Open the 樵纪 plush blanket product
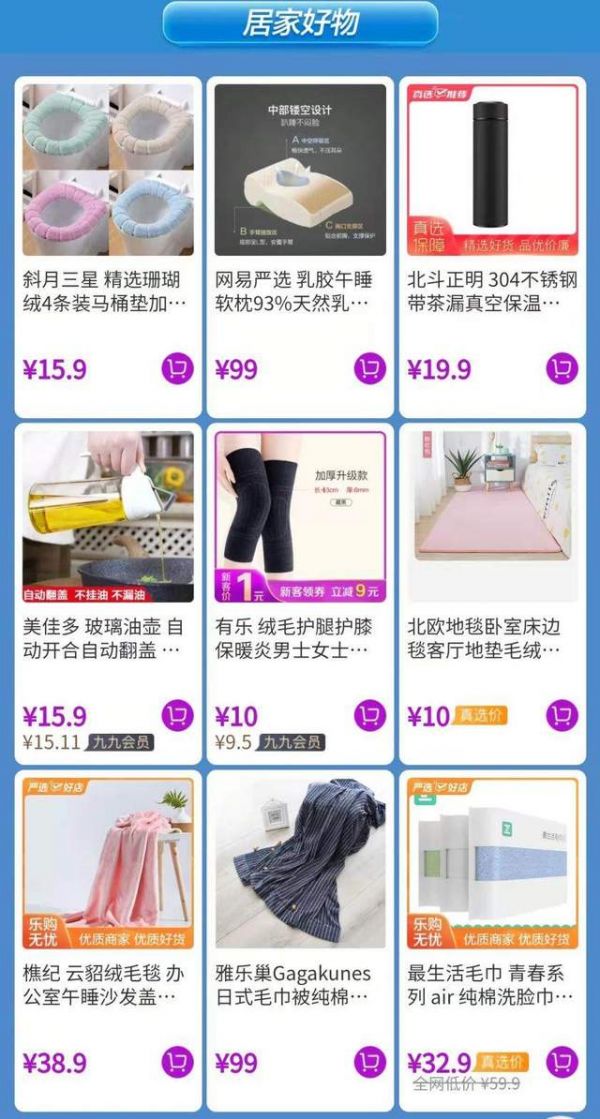This screenshot has width=600, height=1119. [108, 864]
